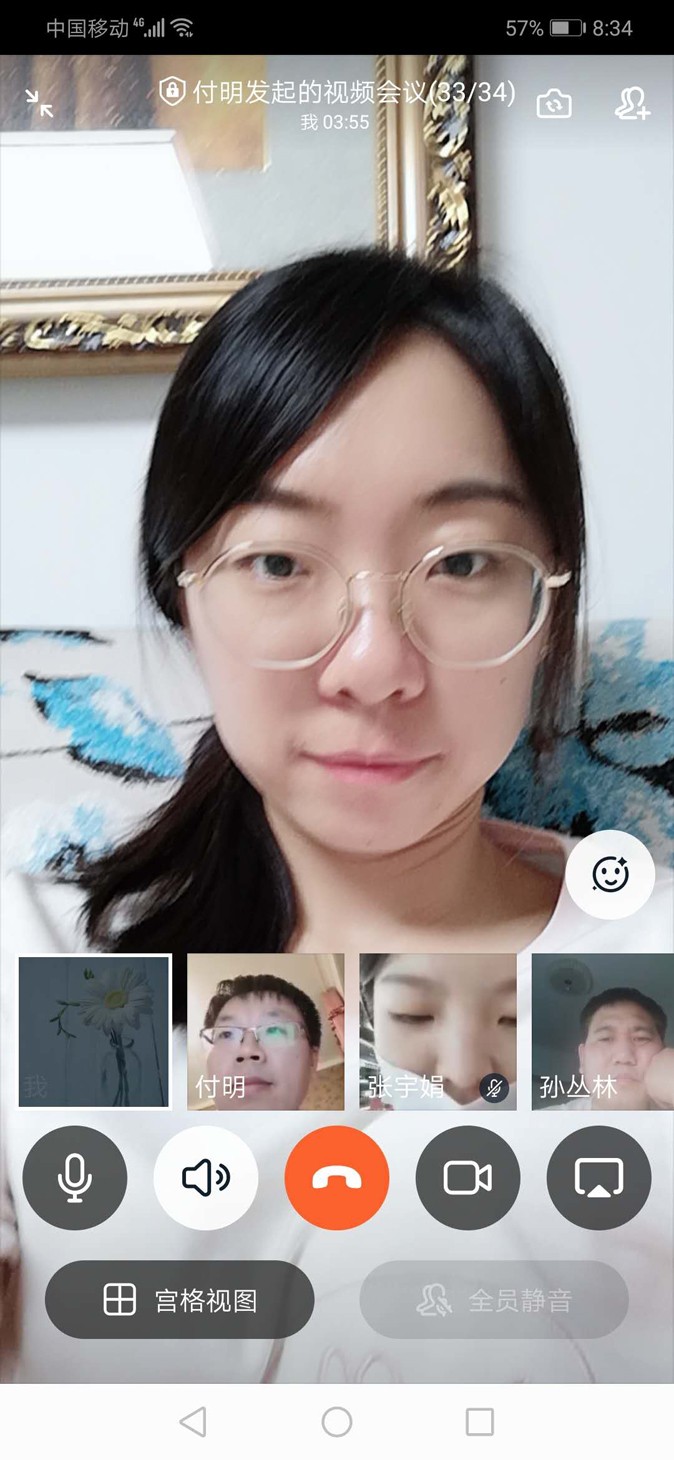This screenshot has height=1460, width=674.
Task: Tap 全员静音 to mute all participants
Action: (x=494, y=1300)
